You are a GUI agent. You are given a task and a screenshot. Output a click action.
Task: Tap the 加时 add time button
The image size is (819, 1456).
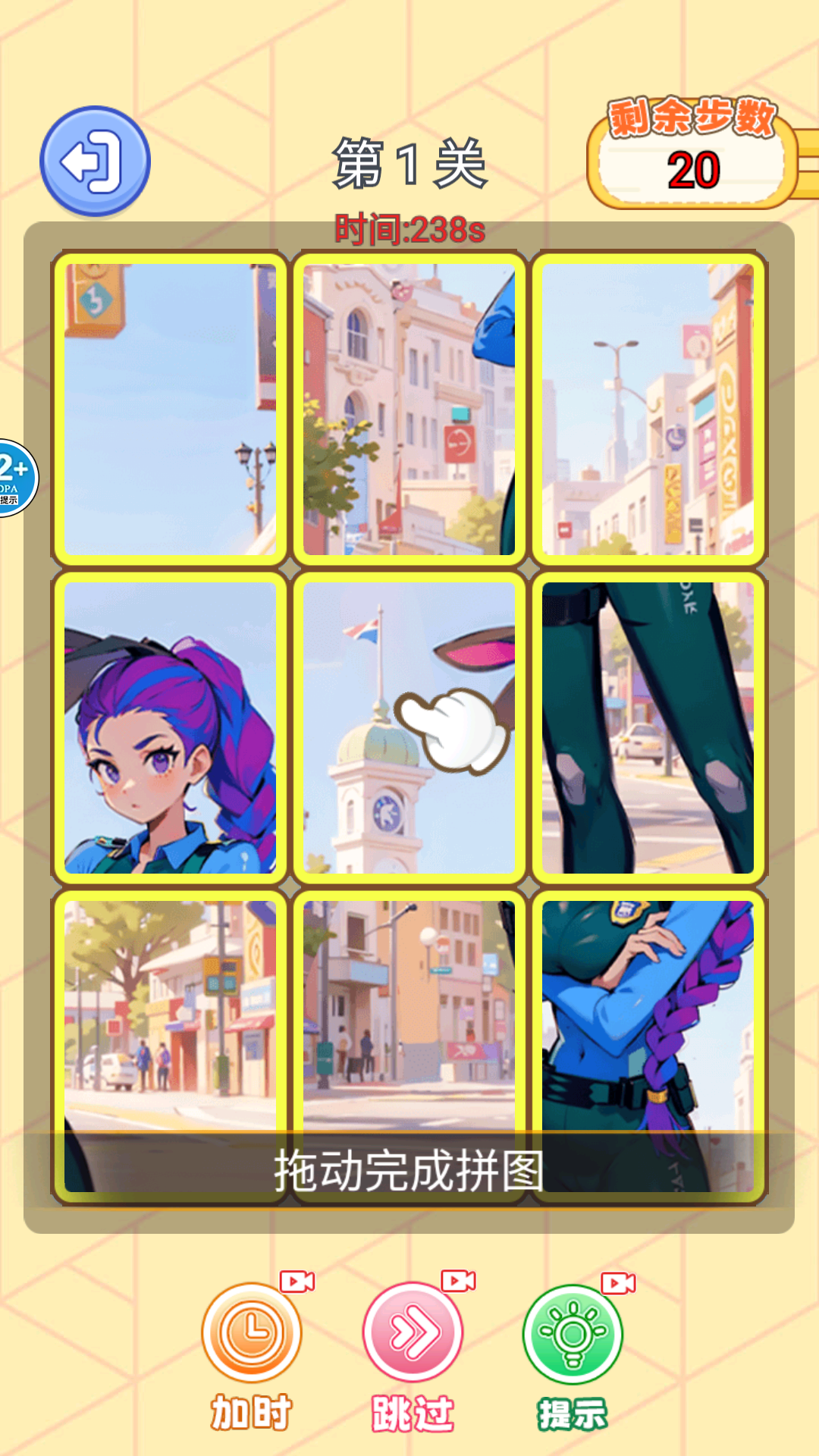coord(252,1333)
